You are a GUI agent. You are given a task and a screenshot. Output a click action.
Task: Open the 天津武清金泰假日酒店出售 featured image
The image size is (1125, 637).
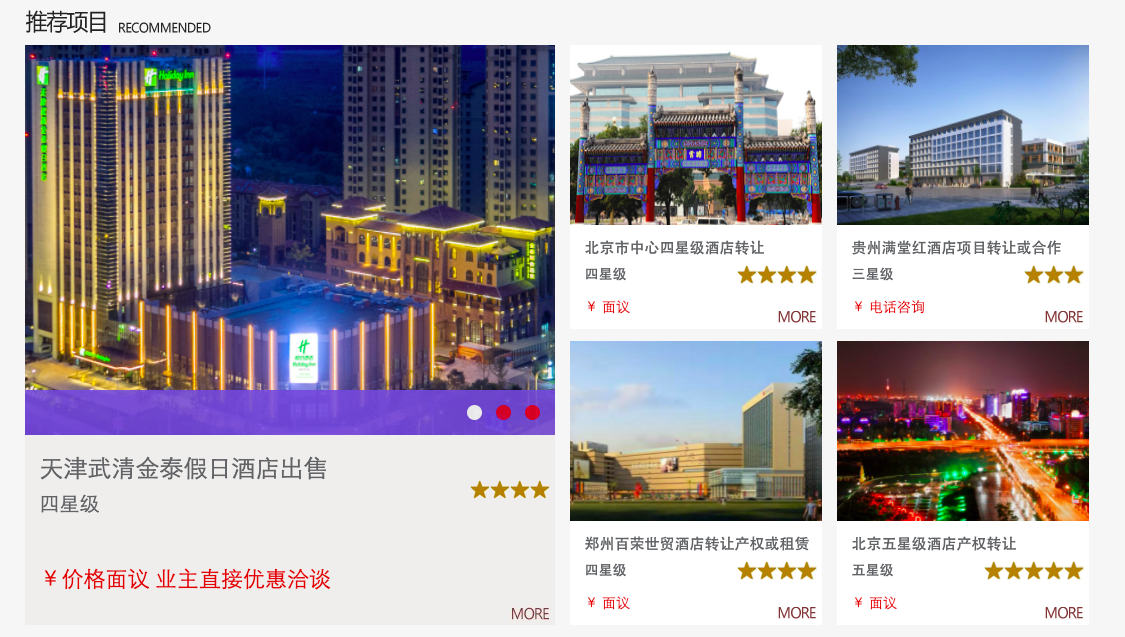(x=290, y=217)
